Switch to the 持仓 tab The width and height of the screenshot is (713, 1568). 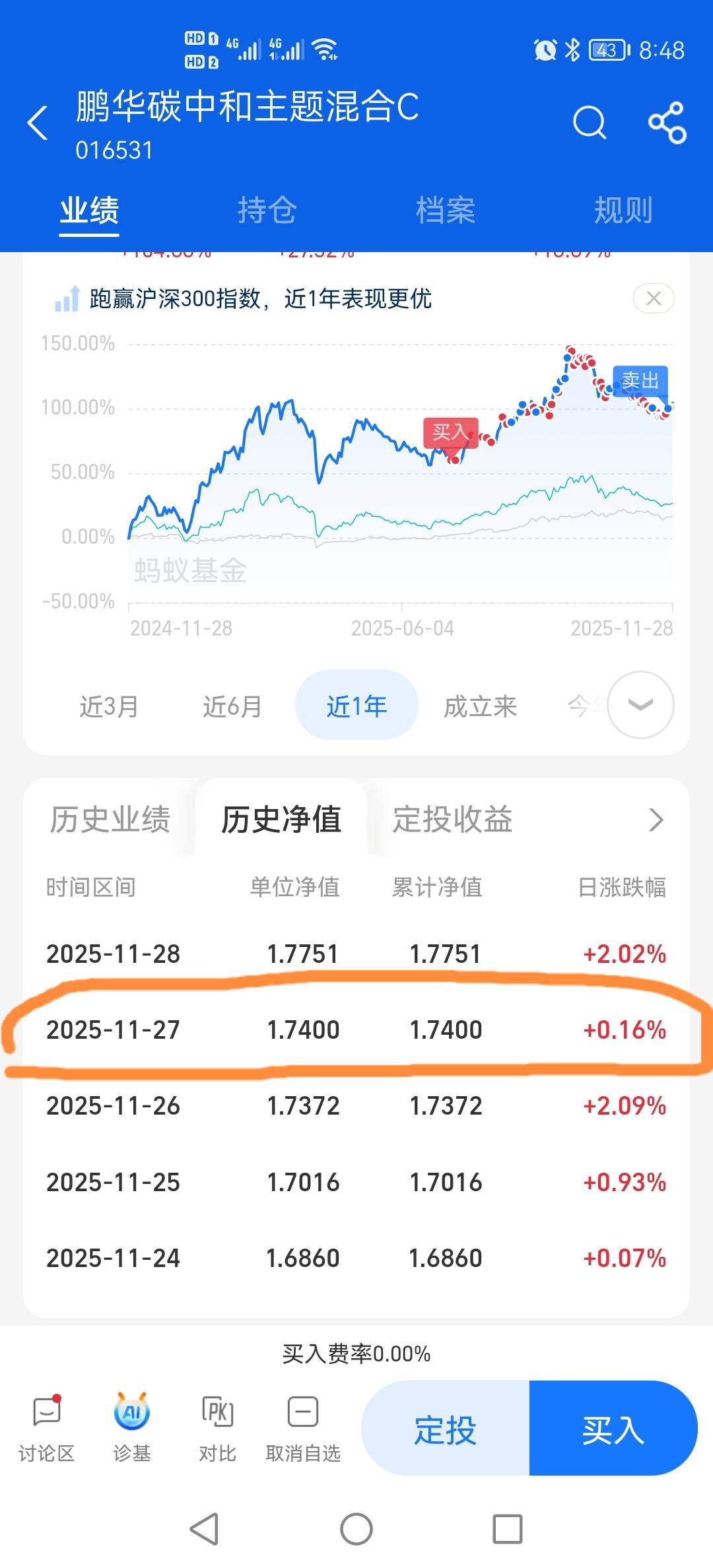tap(267, 210)
